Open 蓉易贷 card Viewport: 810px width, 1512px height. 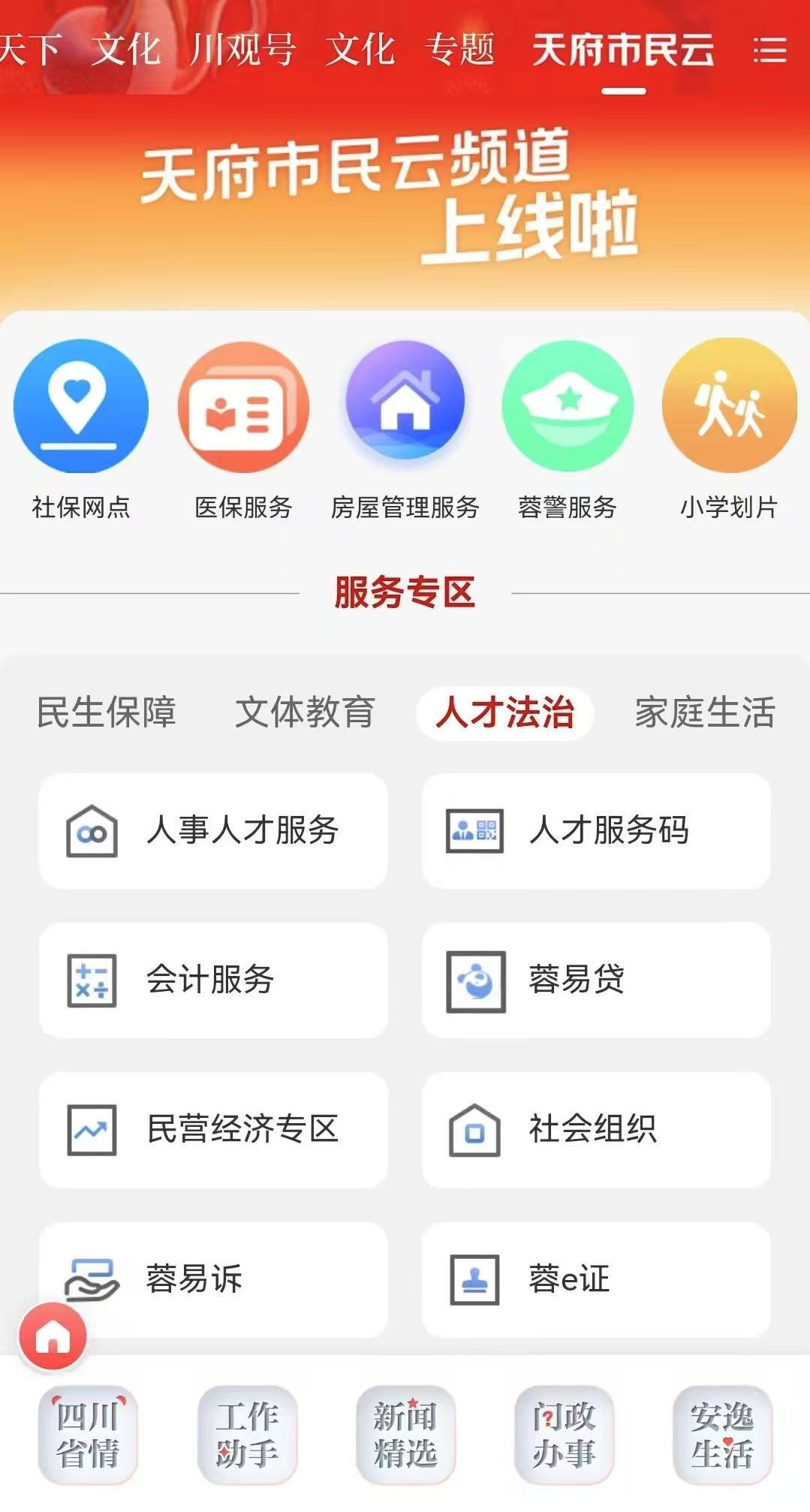click(596, 980)
